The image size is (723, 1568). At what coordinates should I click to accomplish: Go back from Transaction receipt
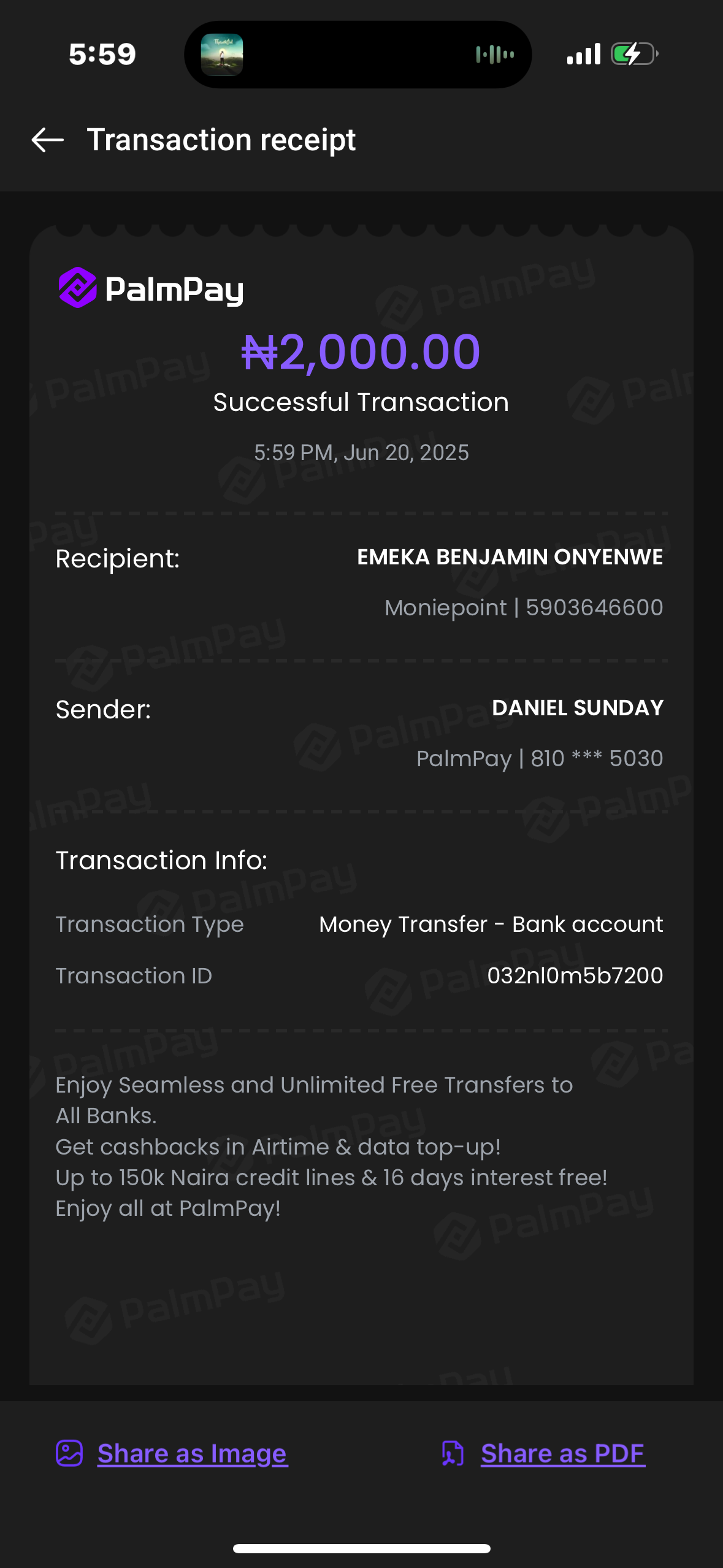48,140
